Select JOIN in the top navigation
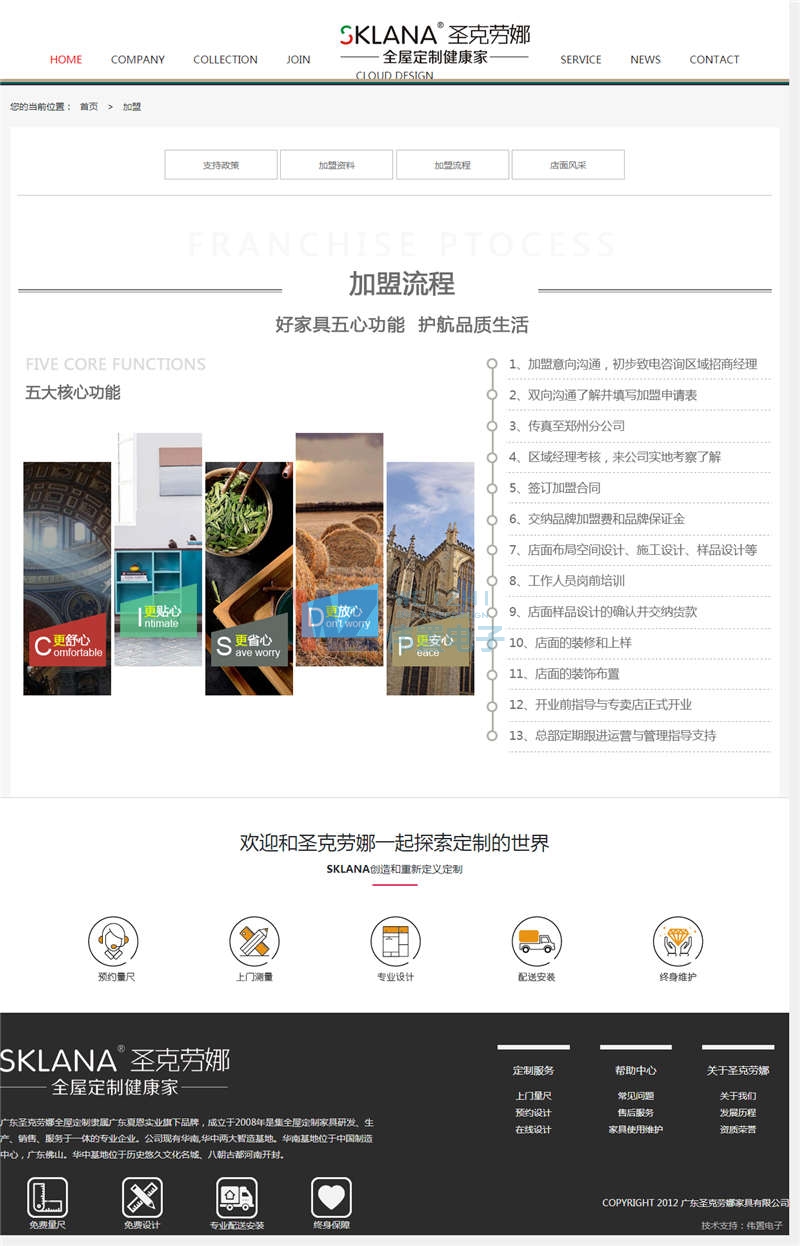The image size is (800, 1246). [x=298, y=60]
